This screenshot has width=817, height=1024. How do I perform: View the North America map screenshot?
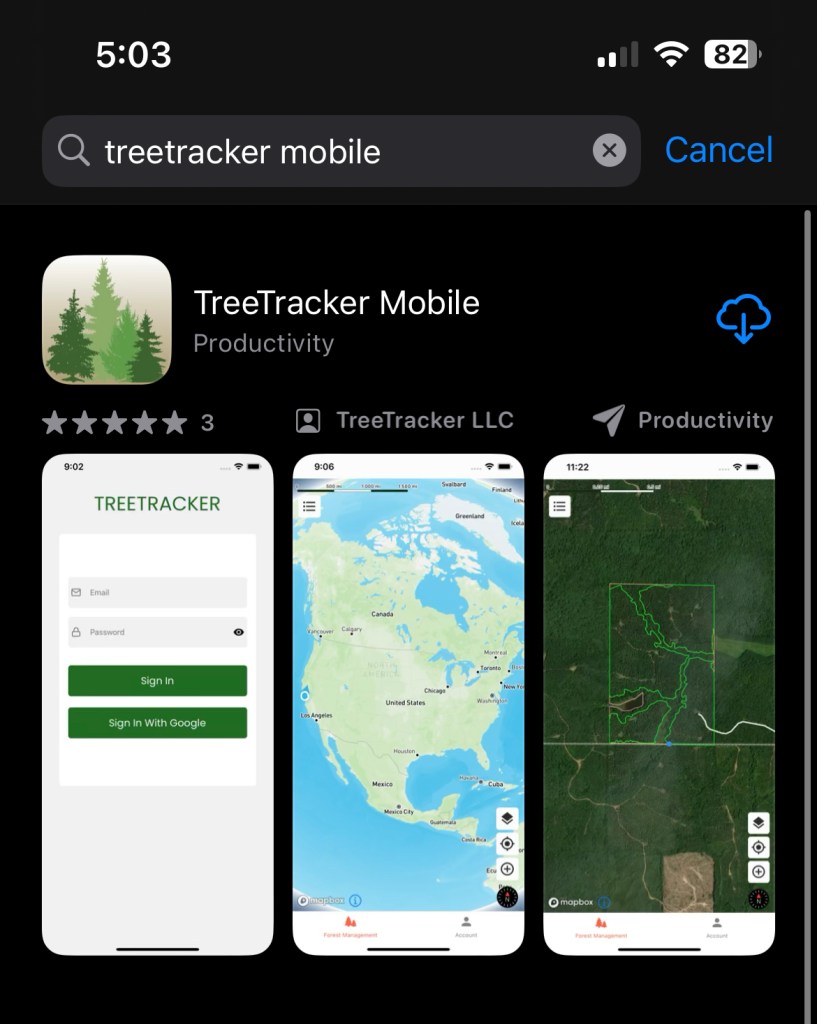(x=408, y=704)
